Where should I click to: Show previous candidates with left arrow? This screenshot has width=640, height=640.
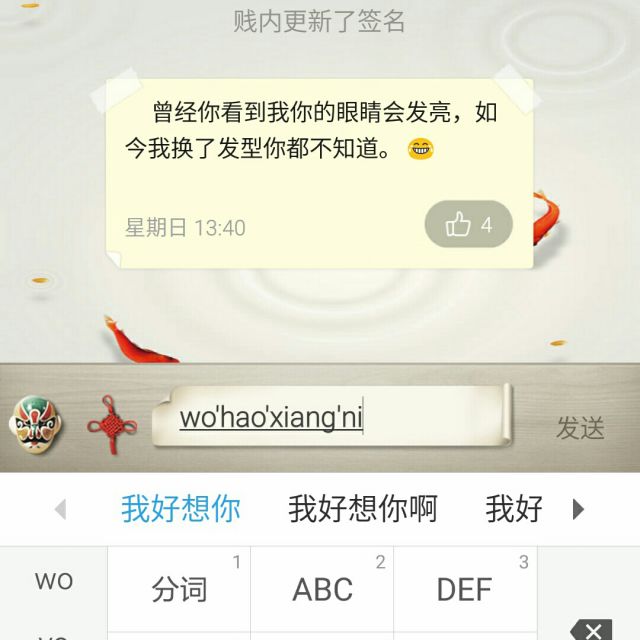pos(61,509)
